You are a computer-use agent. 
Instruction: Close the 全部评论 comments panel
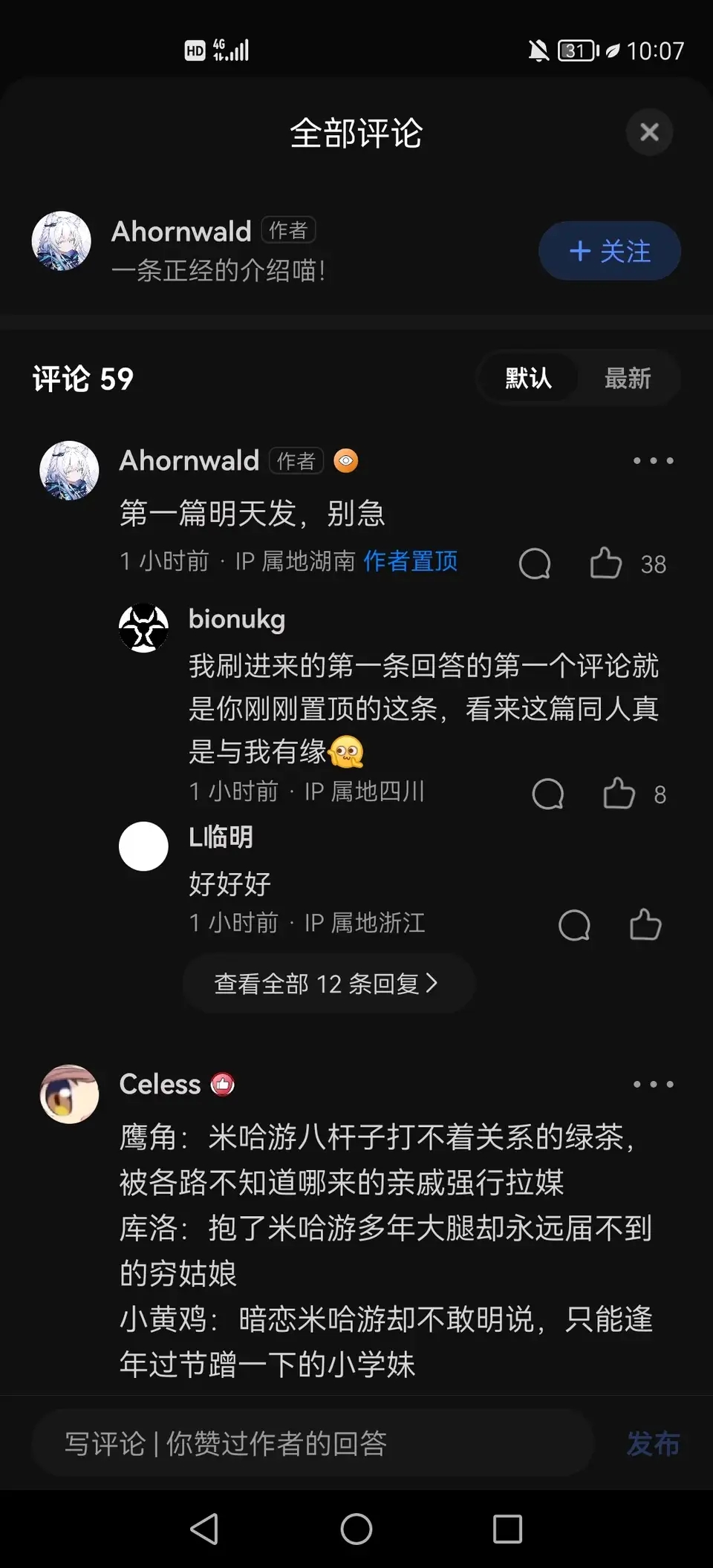coord(649,133)
